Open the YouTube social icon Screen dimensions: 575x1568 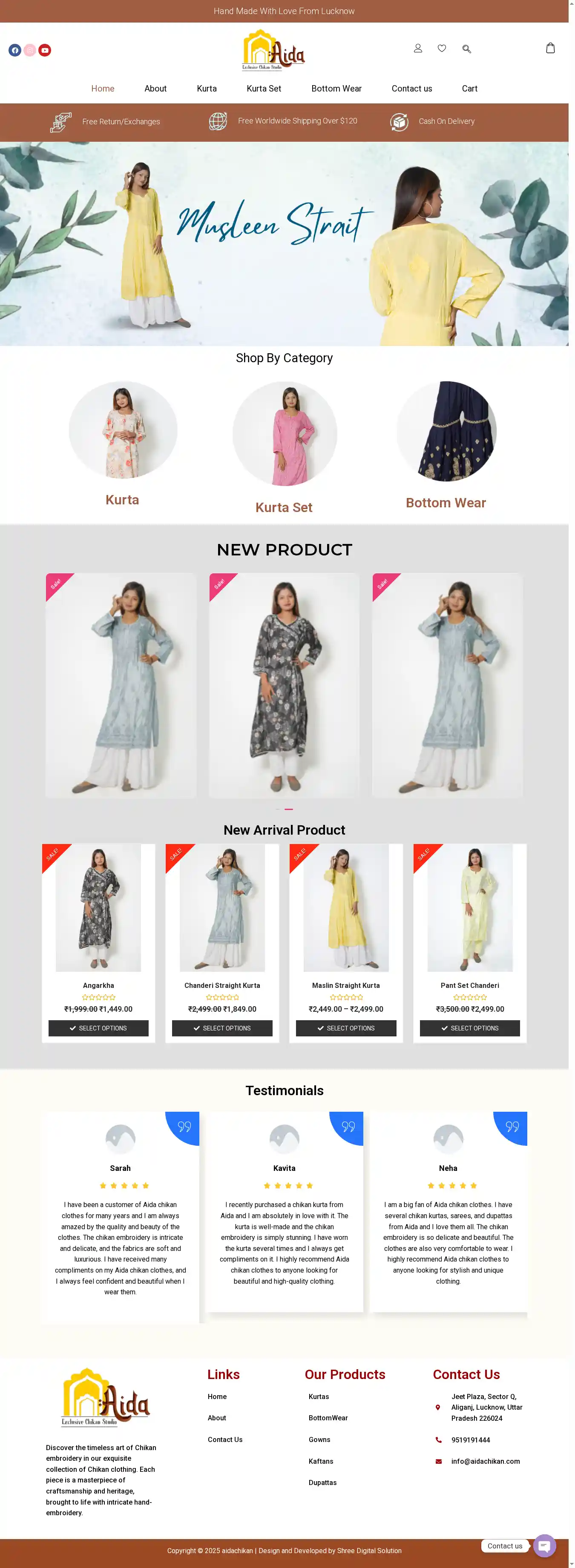[44, 51]
